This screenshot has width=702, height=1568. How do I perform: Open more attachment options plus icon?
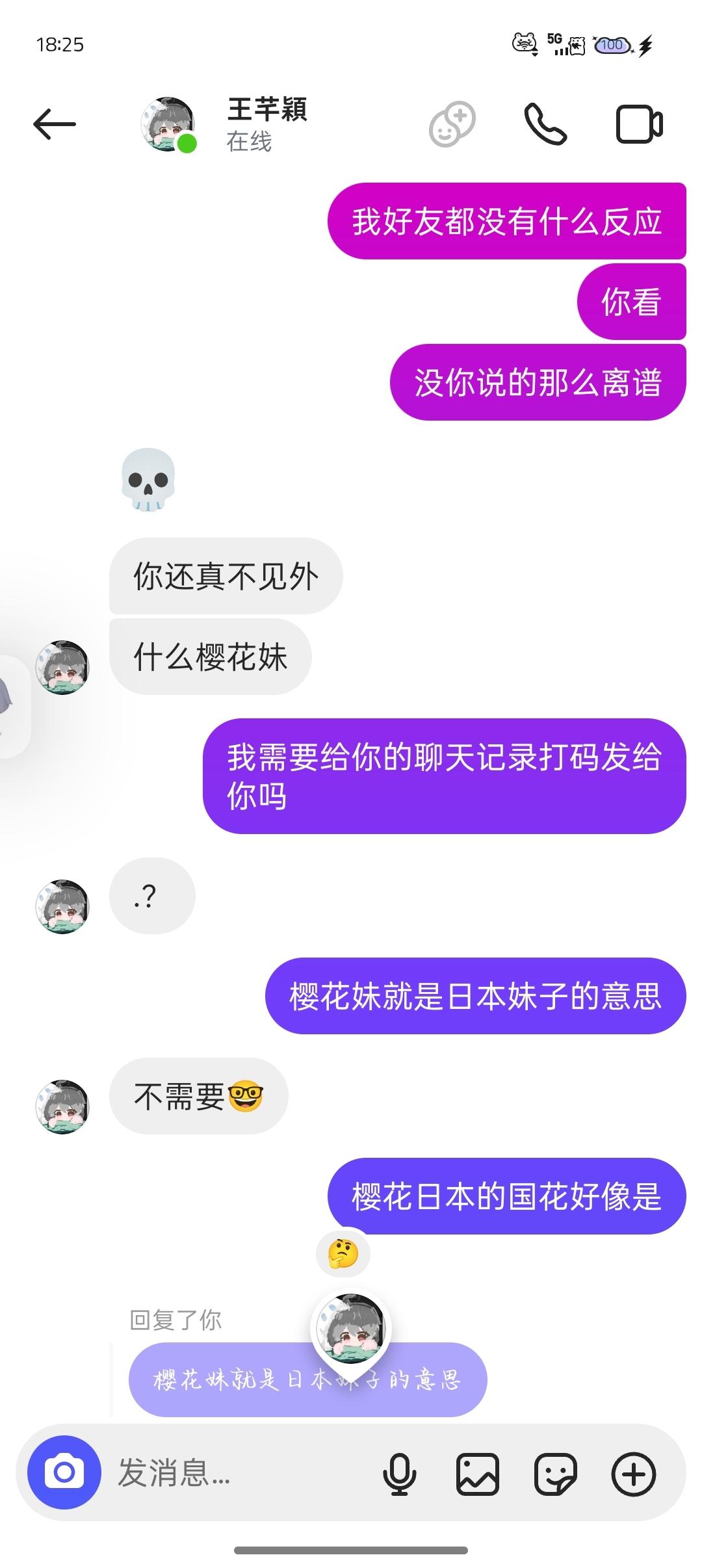click(634, 1474)
